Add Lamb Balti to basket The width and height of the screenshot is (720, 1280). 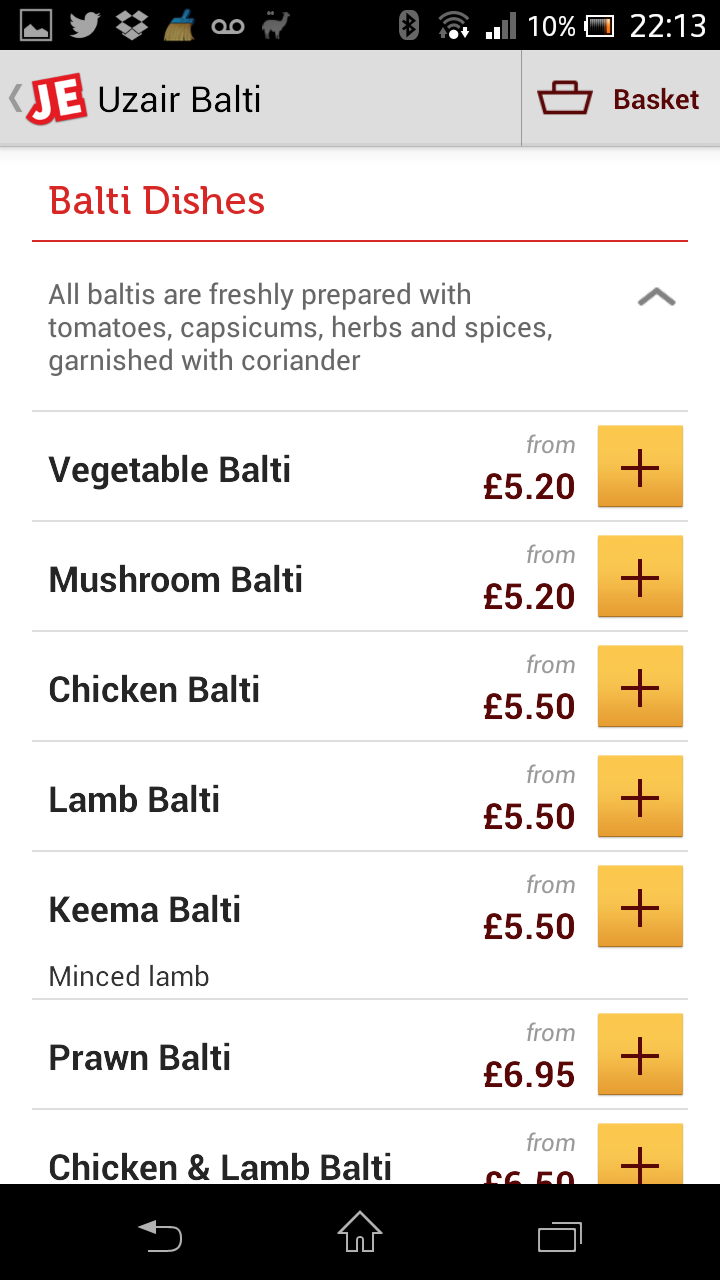click(640, 797)
